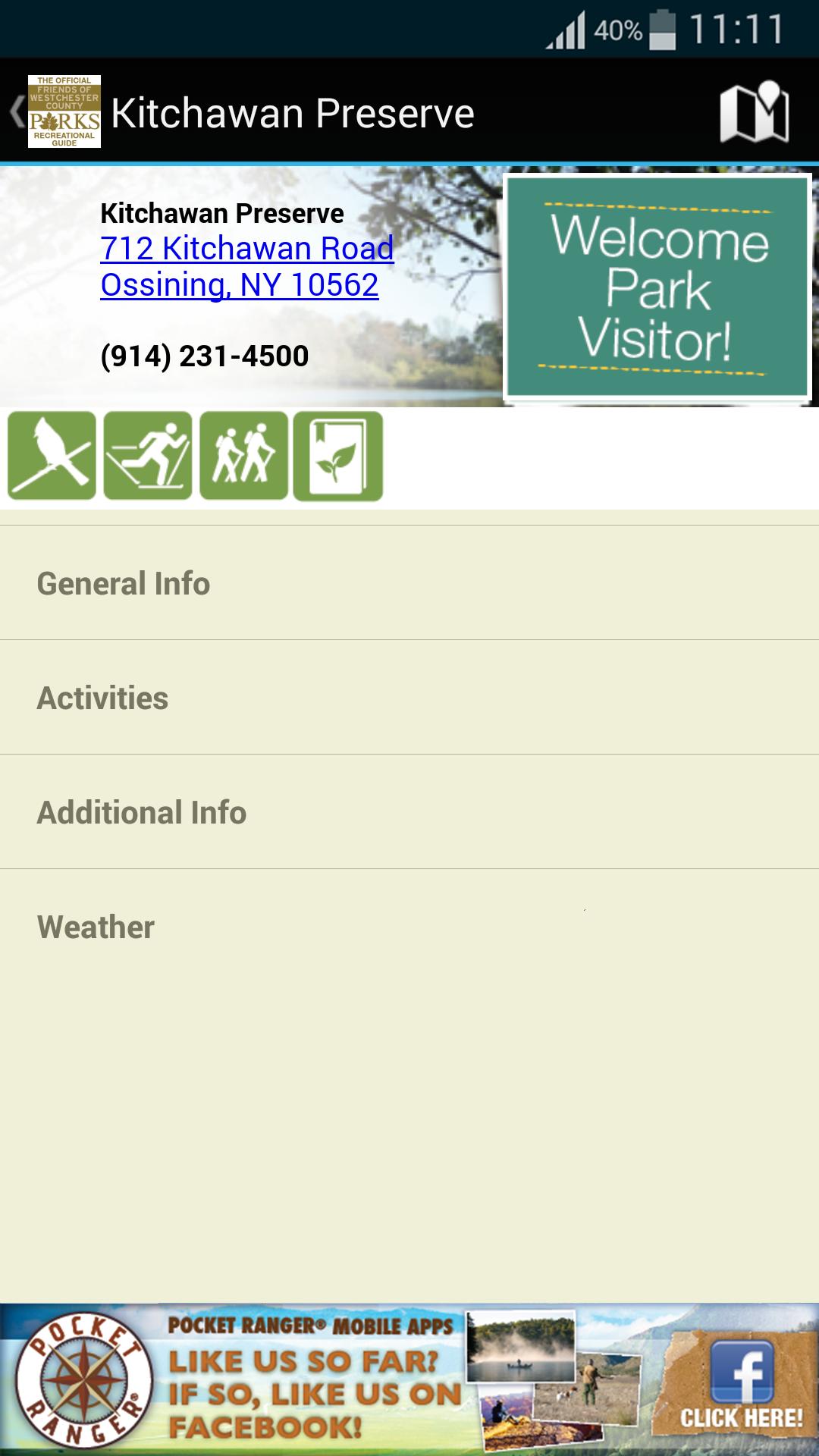
Task: Select the hiking activity icon
Action: tap(244, 457)
